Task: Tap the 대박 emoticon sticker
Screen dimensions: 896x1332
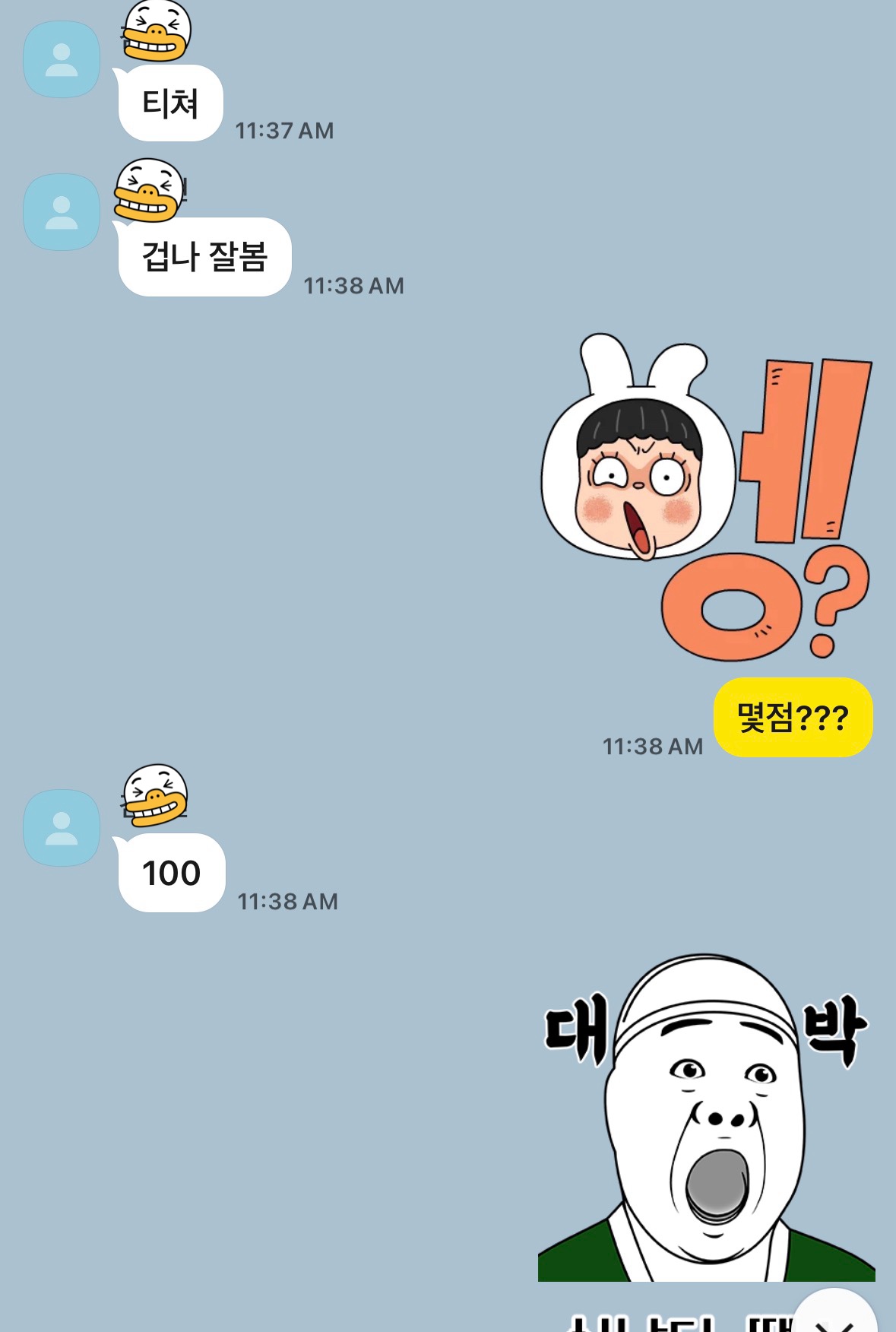Action: 707,1118
